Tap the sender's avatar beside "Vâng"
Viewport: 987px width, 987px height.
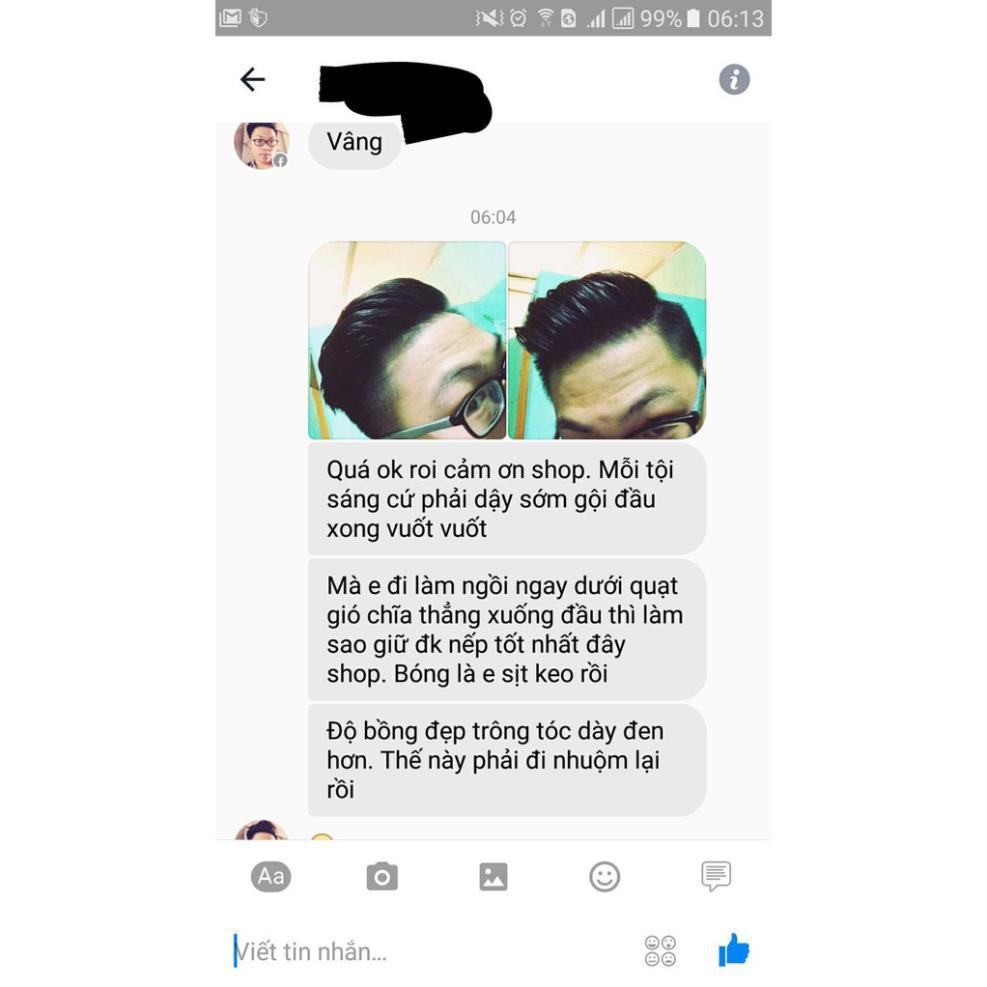tap(261, 144)
